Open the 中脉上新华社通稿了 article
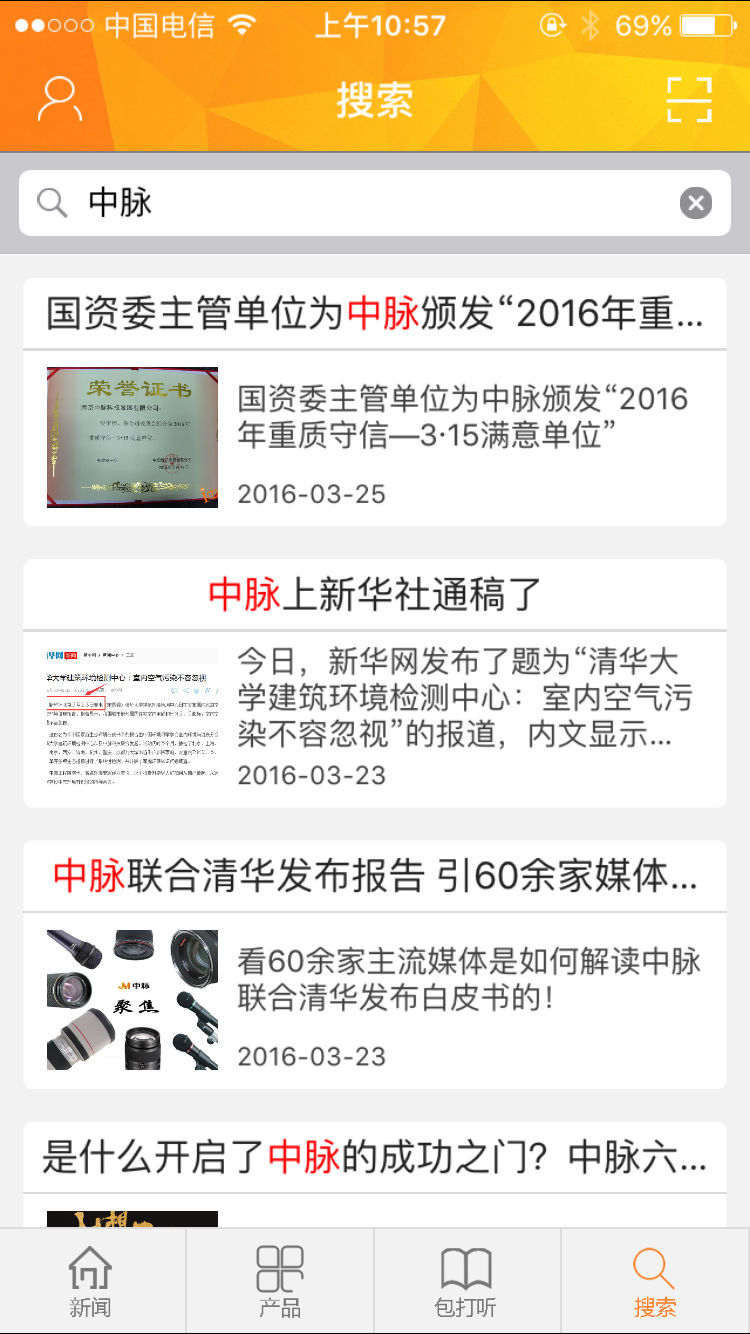The image size is (750, 1334). pos(375,684)
